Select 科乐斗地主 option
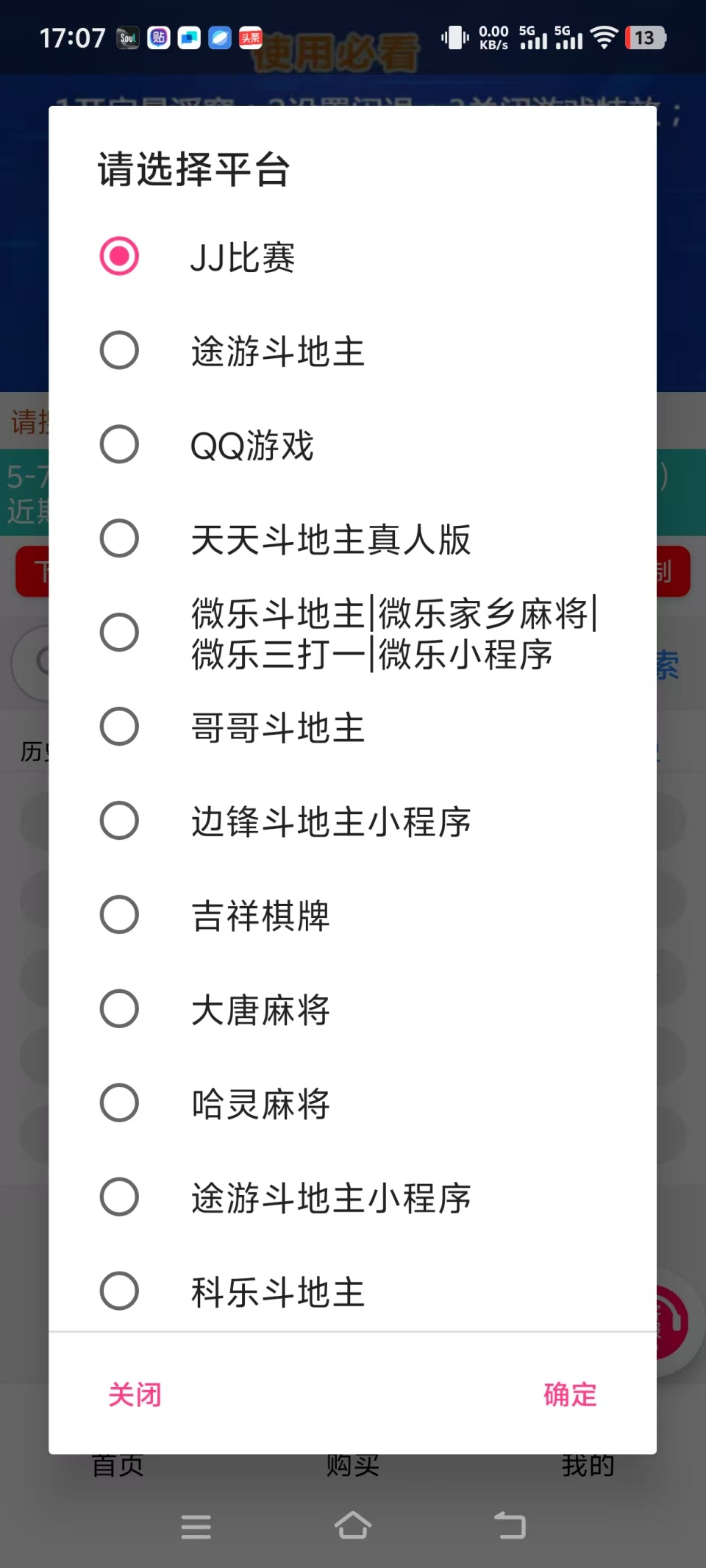The height and width of the screenshot is (1568, 706). (119, 1291)
